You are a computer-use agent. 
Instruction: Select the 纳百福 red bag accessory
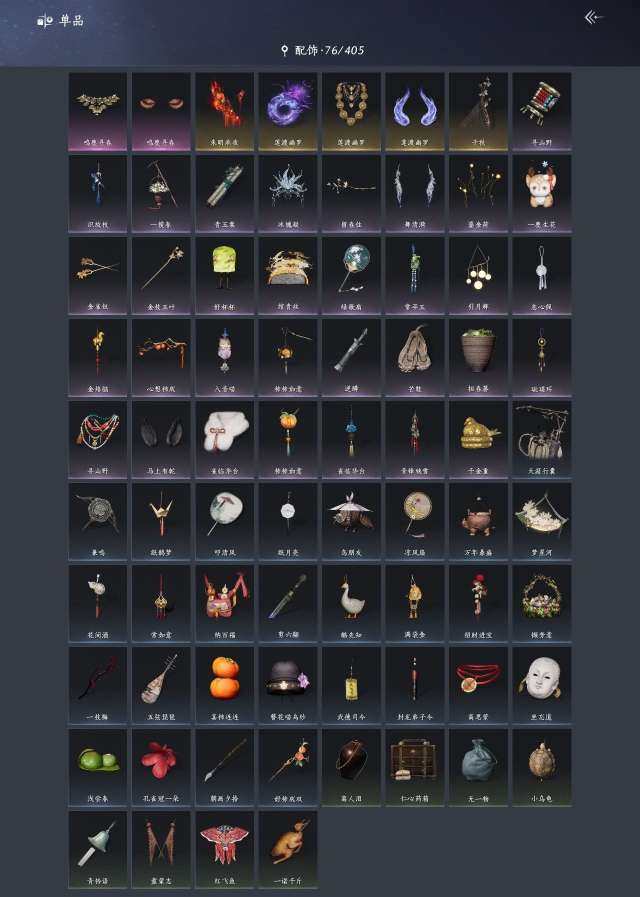225,602
